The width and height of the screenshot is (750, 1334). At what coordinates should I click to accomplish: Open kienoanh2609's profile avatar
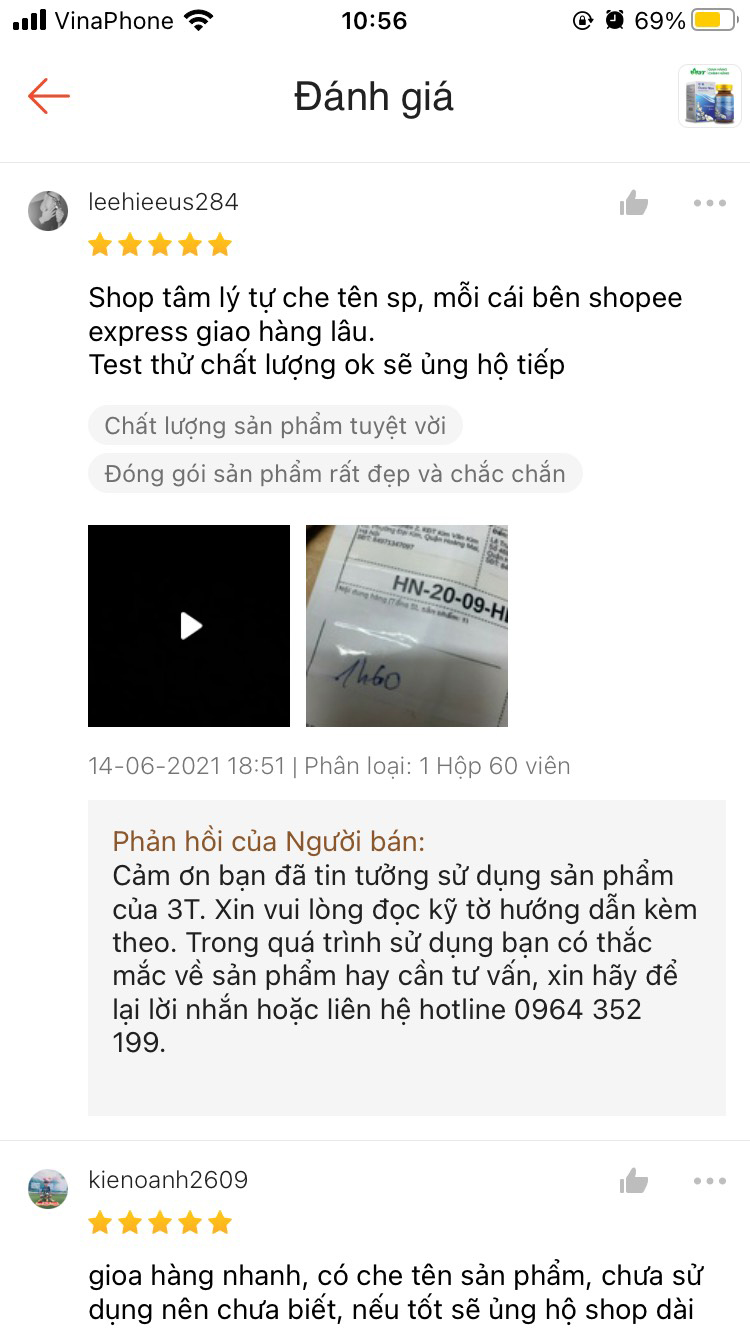pos(48,1189)
